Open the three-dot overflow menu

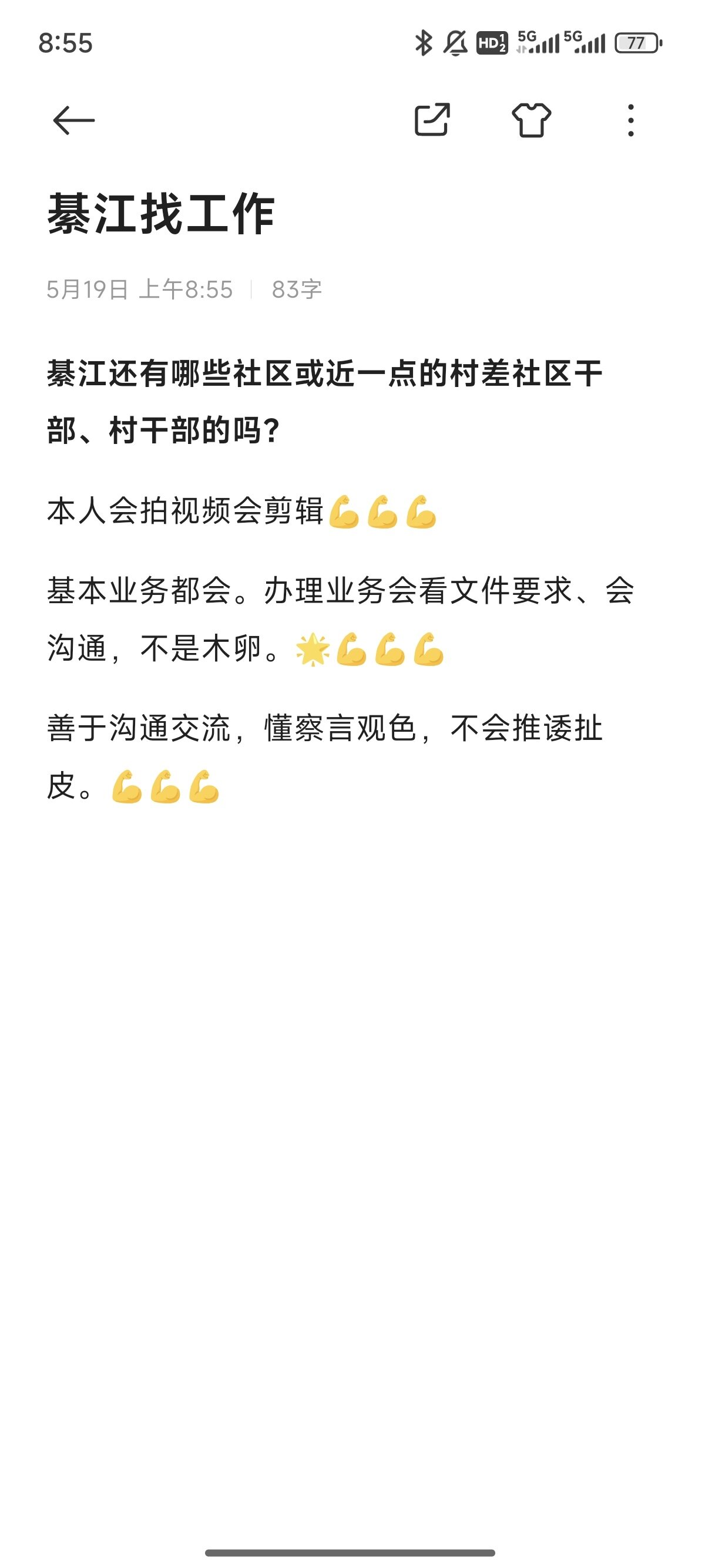pos(631,120)
